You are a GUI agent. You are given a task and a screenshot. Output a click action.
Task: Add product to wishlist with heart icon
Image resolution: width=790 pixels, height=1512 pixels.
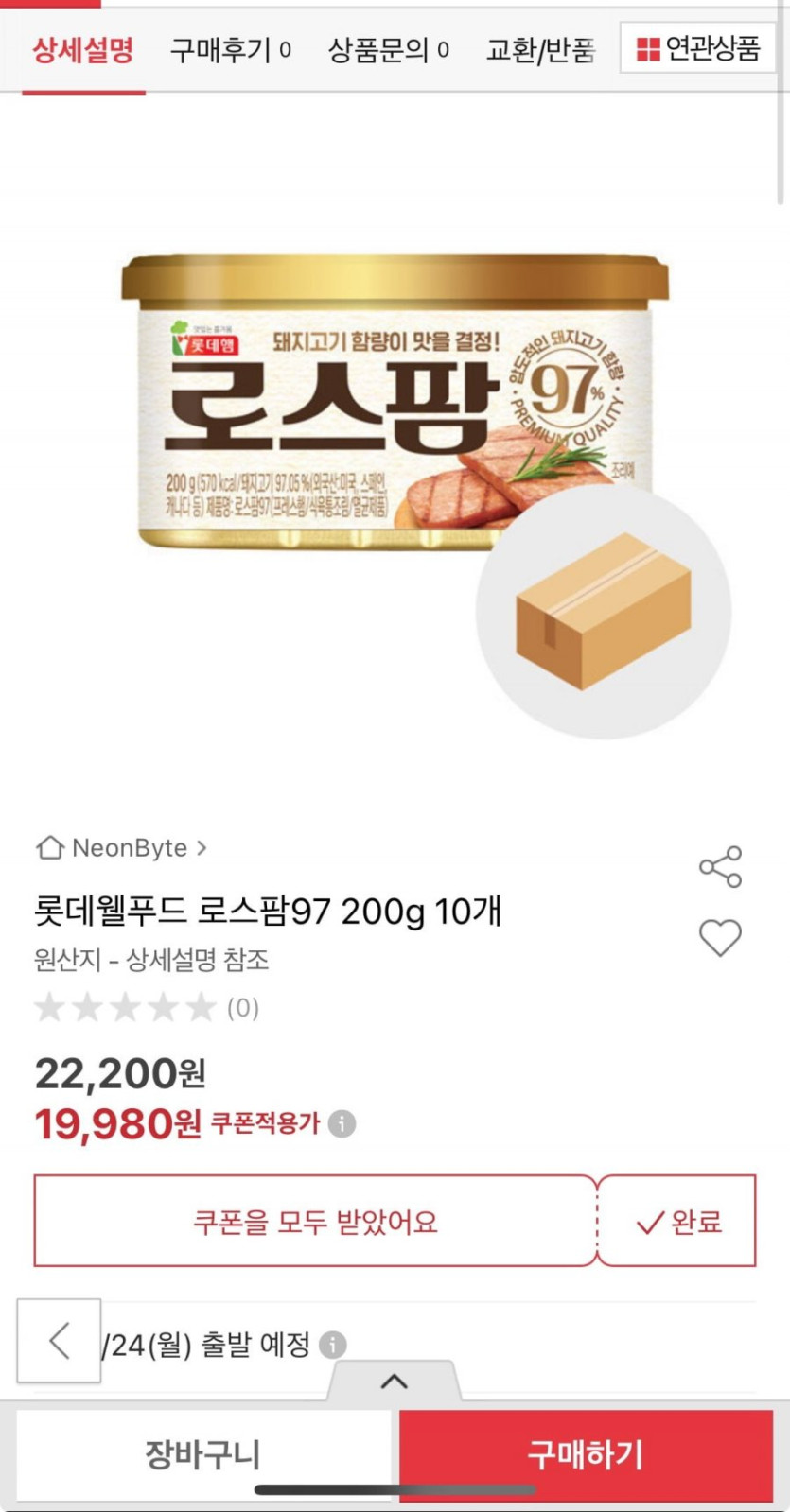point(721,937)
